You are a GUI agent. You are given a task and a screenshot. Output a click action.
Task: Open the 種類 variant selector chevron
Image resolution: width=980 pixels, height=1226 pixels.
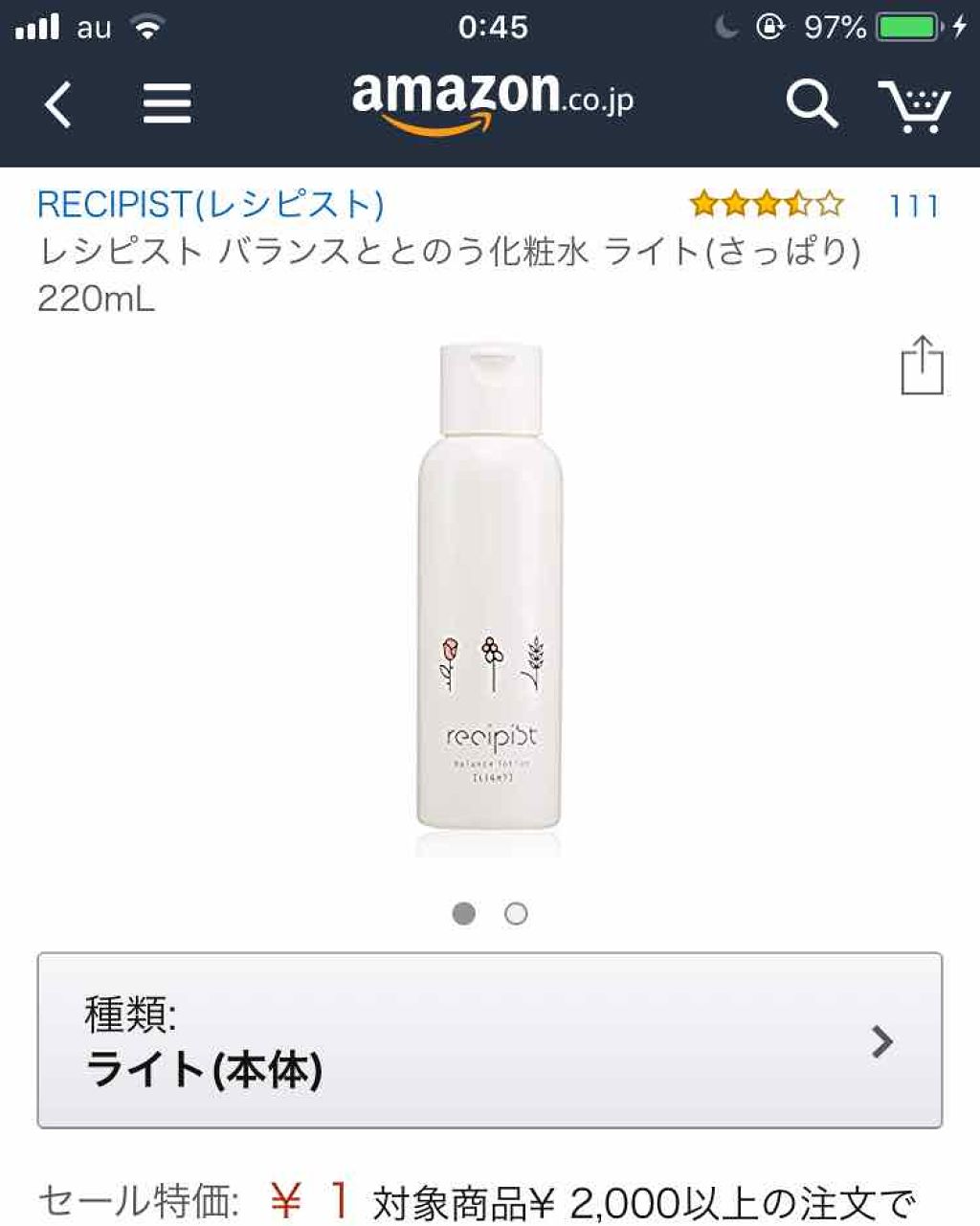tap(880, 1042)
